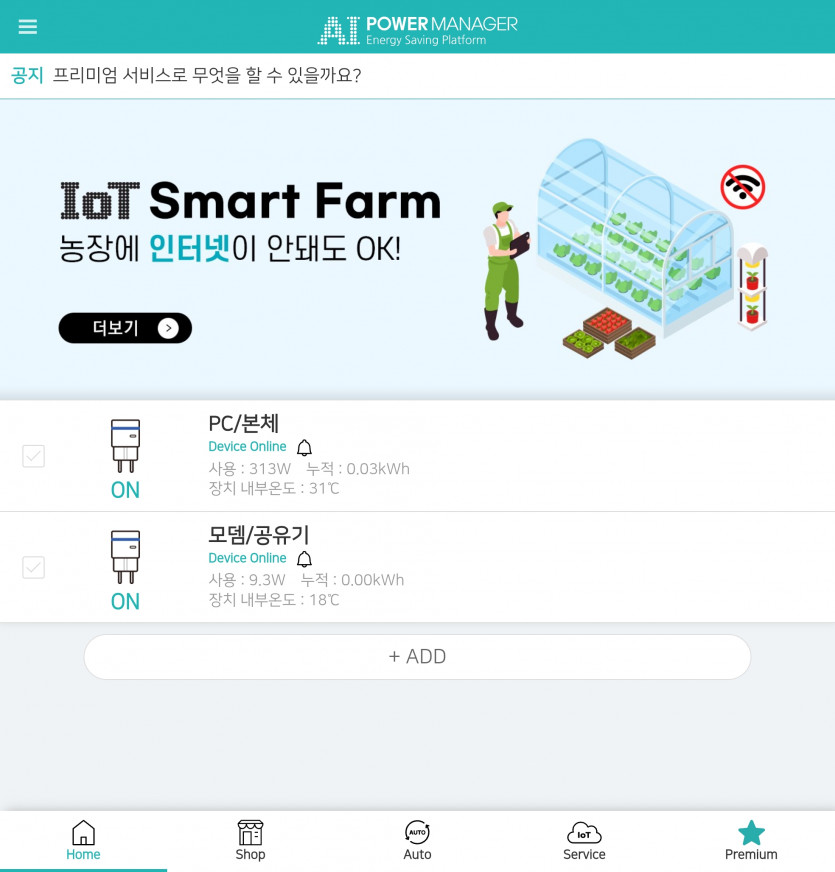
Task: Add a new device with + ADD
Action: (x=417, y=657)
